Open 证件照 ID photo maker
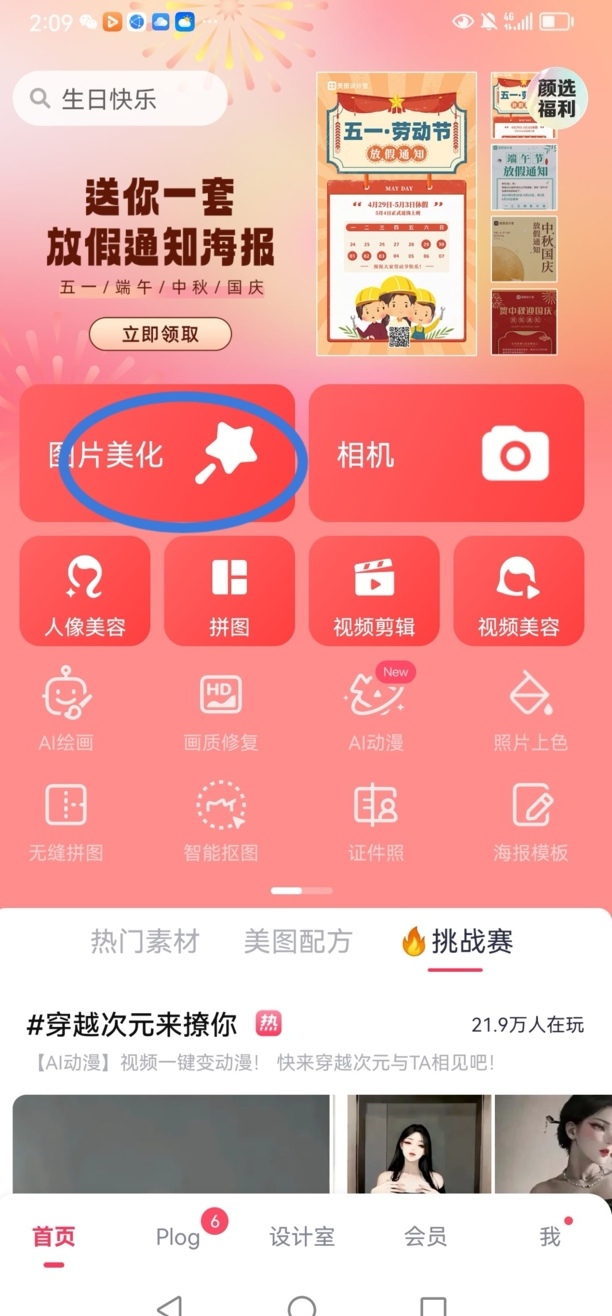This screenshot has height=1316, width=612. click(376, 820)
